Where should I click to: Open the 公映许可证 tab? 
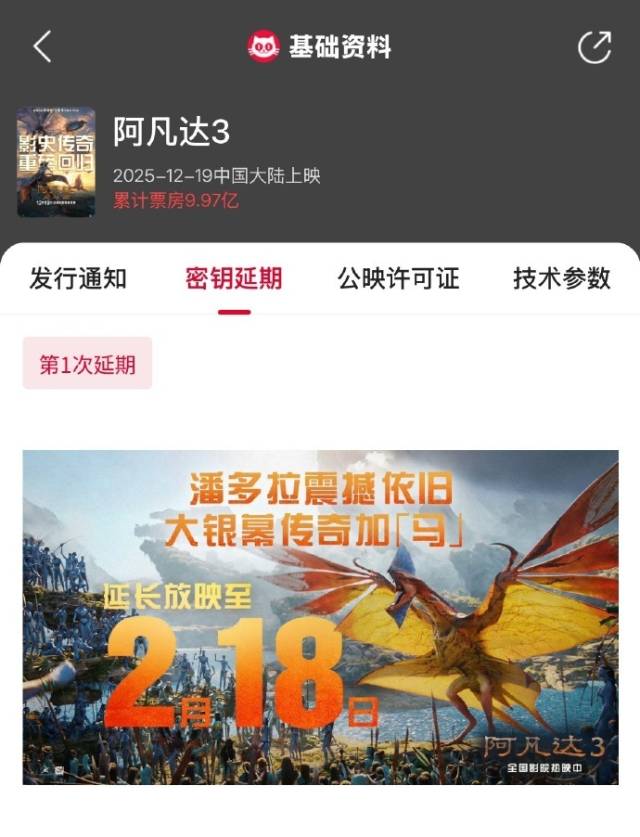pyautogui.click(x=398, y=279)
